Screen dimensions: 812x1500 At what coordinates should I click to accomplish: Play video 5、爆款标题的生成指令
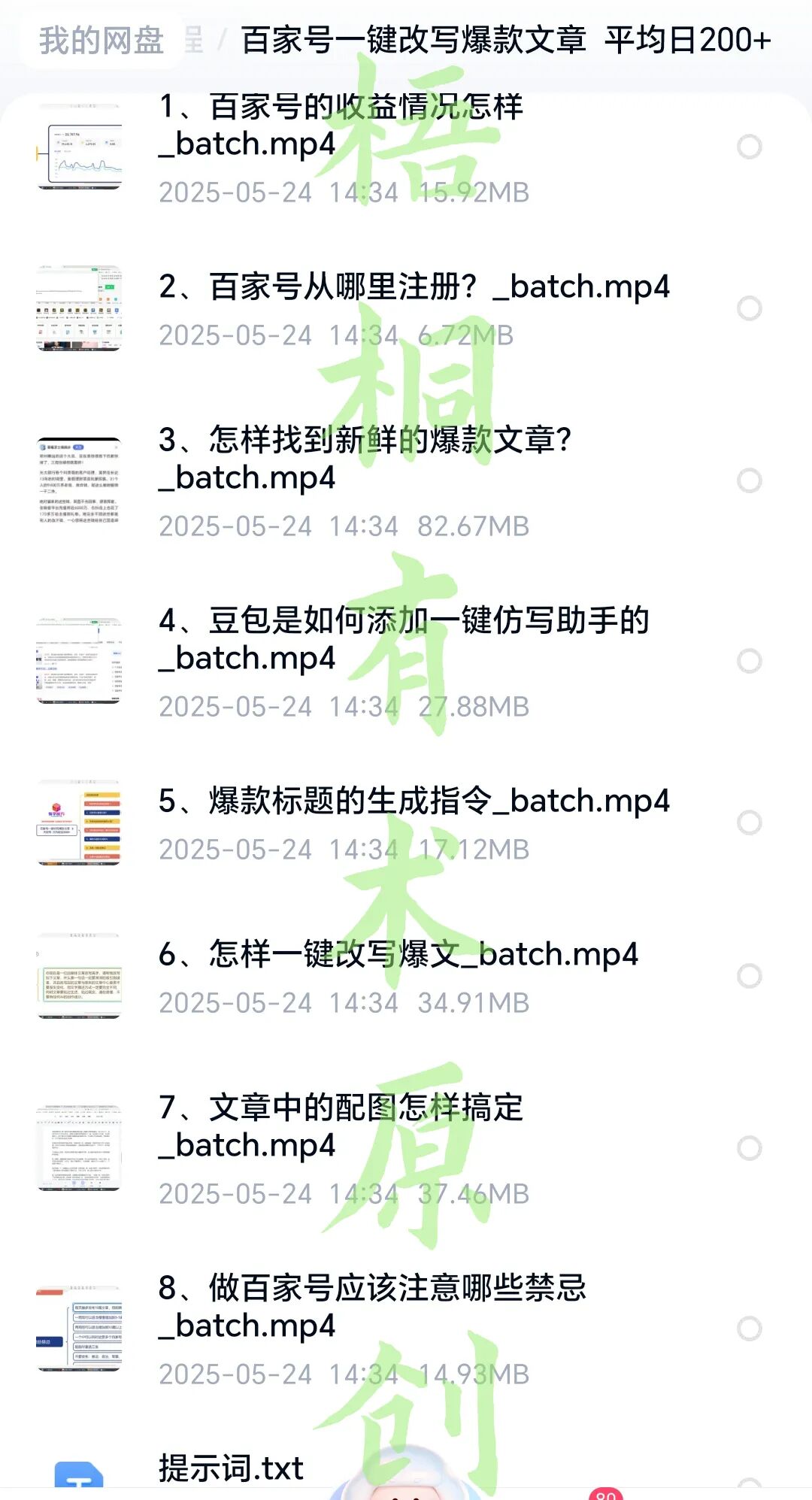point(414,802)
